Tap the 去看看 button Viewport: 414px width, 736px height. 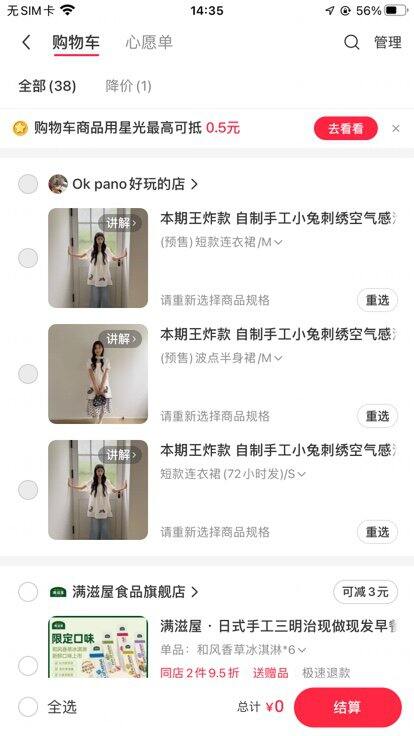tap(345, 128)
